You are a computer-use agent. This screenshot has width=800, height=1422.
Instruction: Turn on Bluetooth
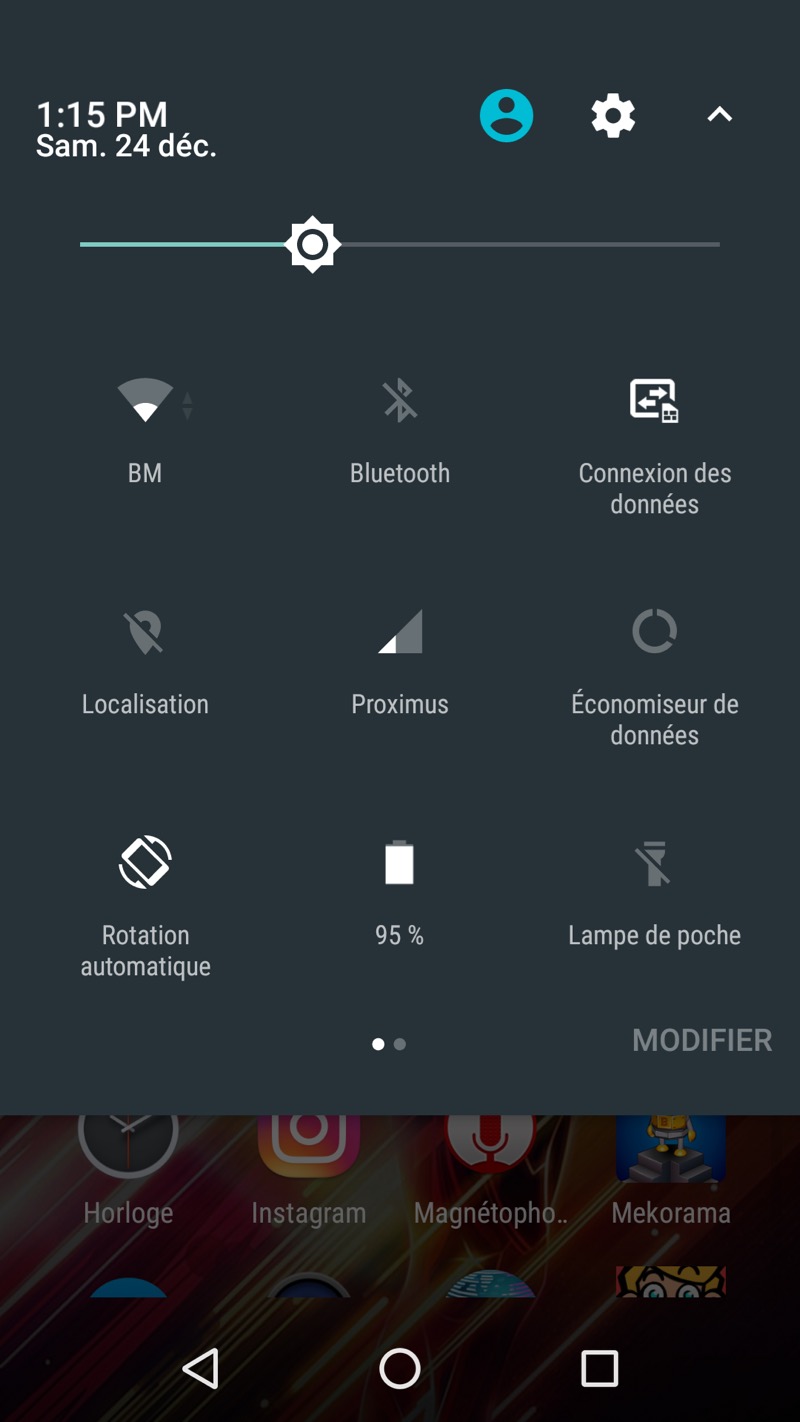pyautogui.click(x=400, y=402)
